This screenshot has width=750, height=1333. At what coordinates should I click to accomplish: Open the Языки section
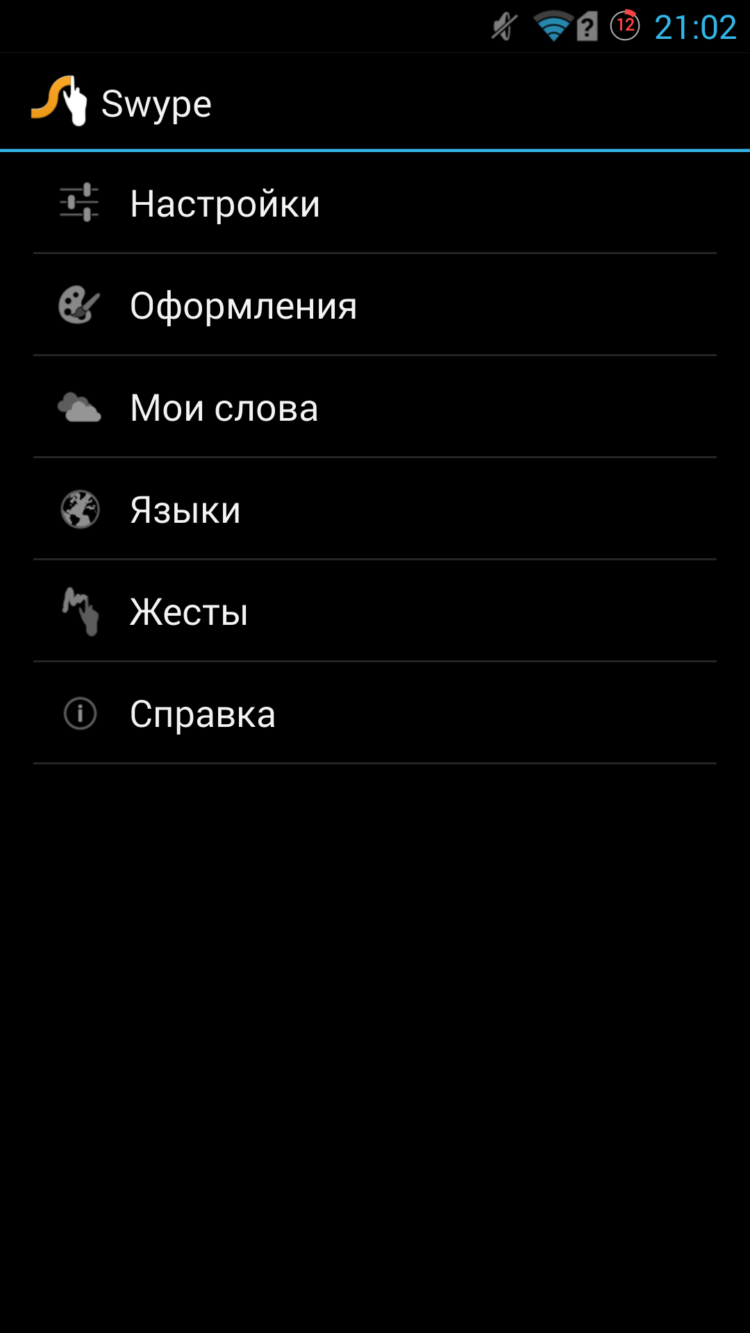coord(185,509)
